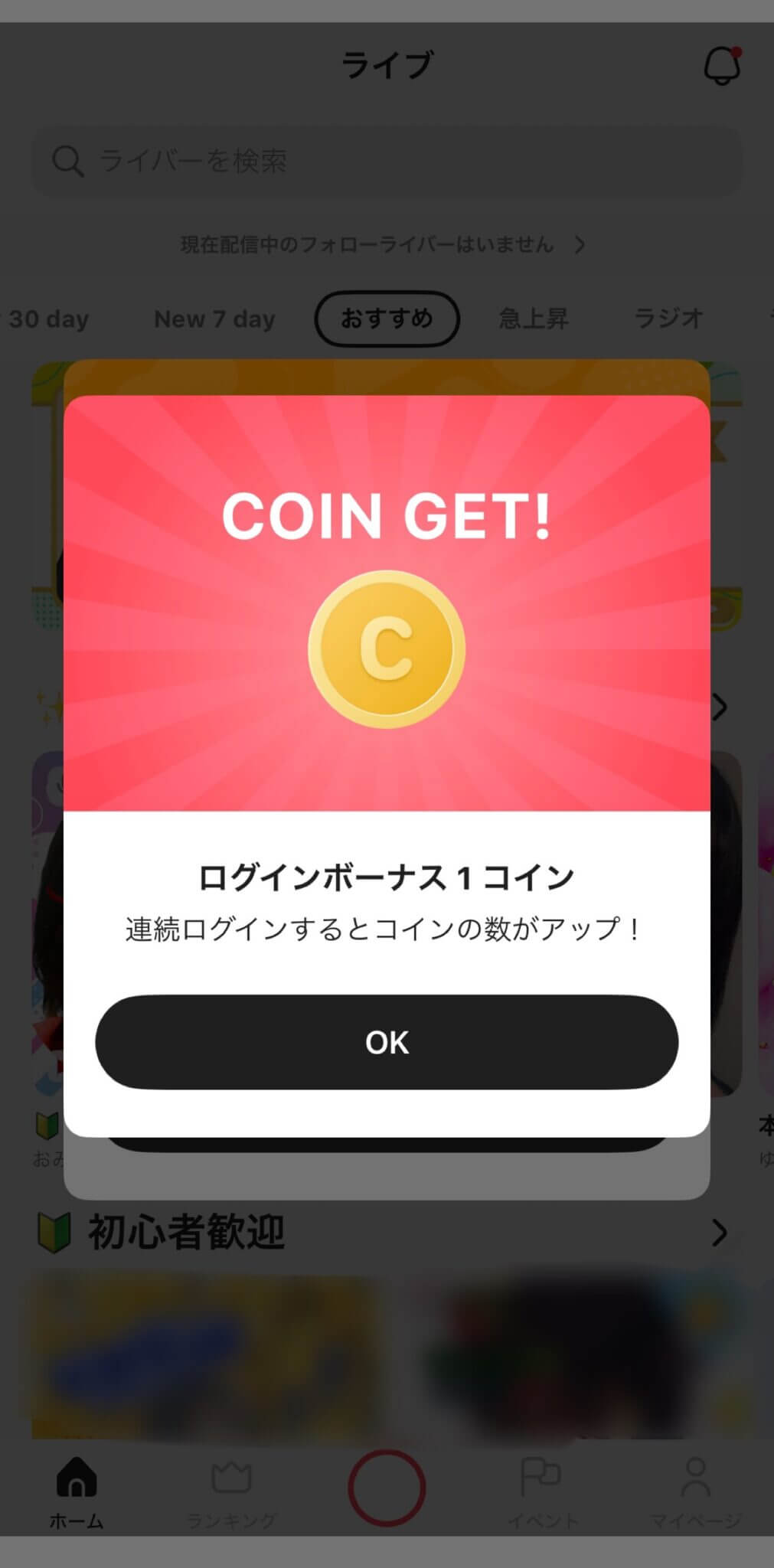Select the 急上昇 tab
This screenshot has height=1568, width=774.
coord(535,319)
